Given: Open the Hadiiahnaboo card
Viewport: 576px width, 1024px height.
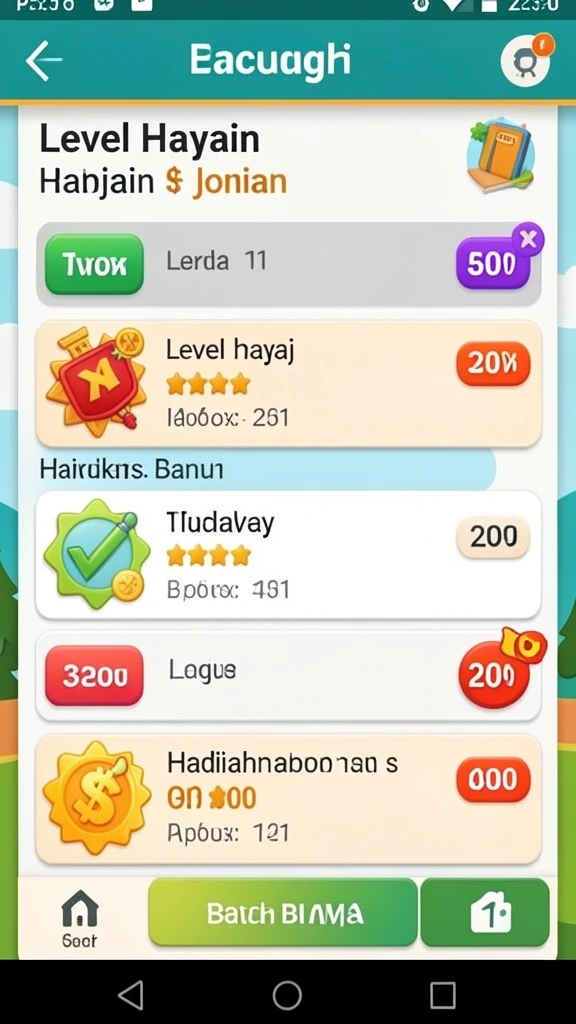Looking at the screenshot, I should (x=288, y=799).
